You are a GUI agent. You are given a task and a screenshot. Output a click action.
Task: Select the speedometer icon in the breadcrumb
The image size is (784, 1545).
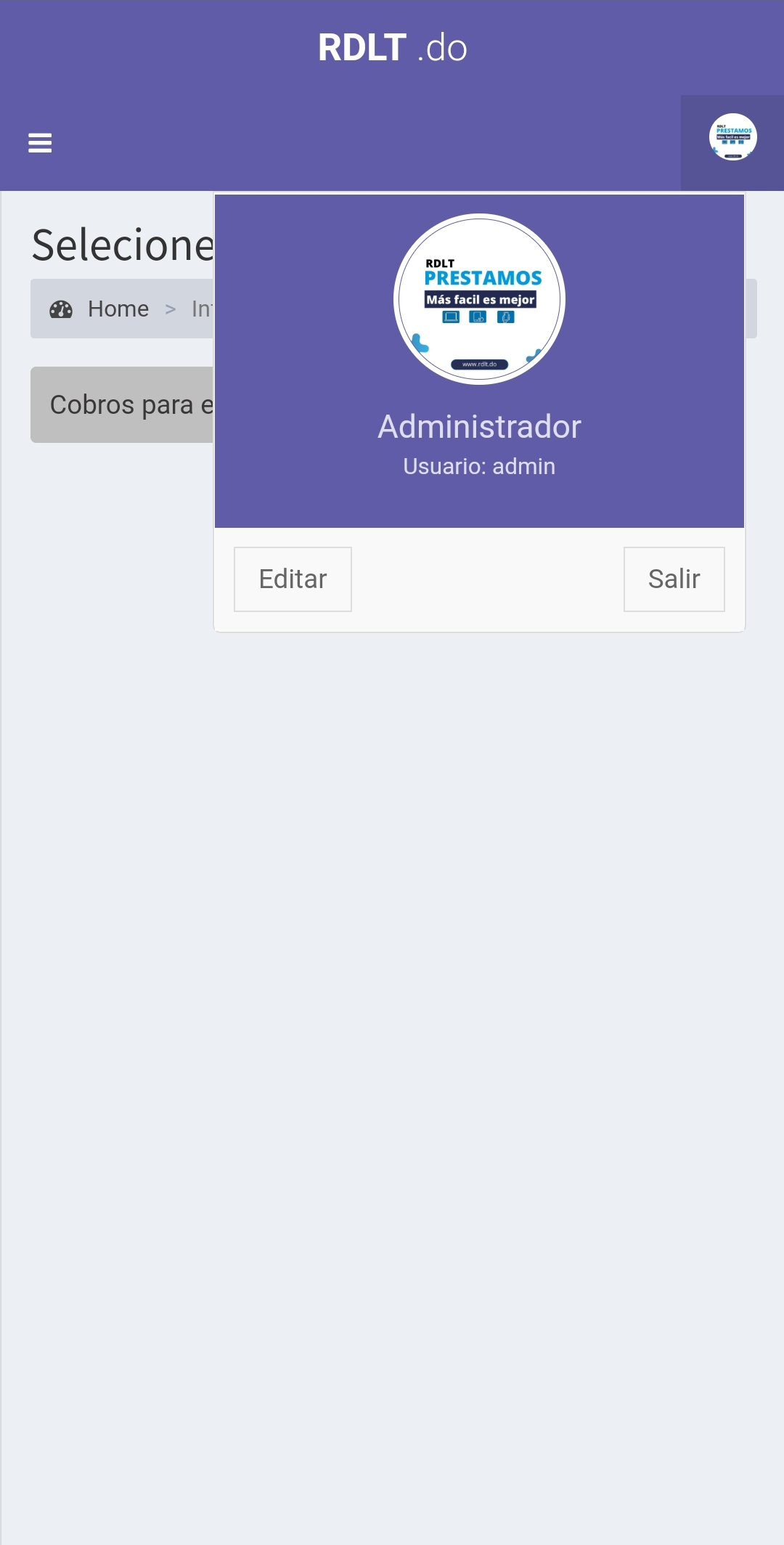(x=60, y=309)
